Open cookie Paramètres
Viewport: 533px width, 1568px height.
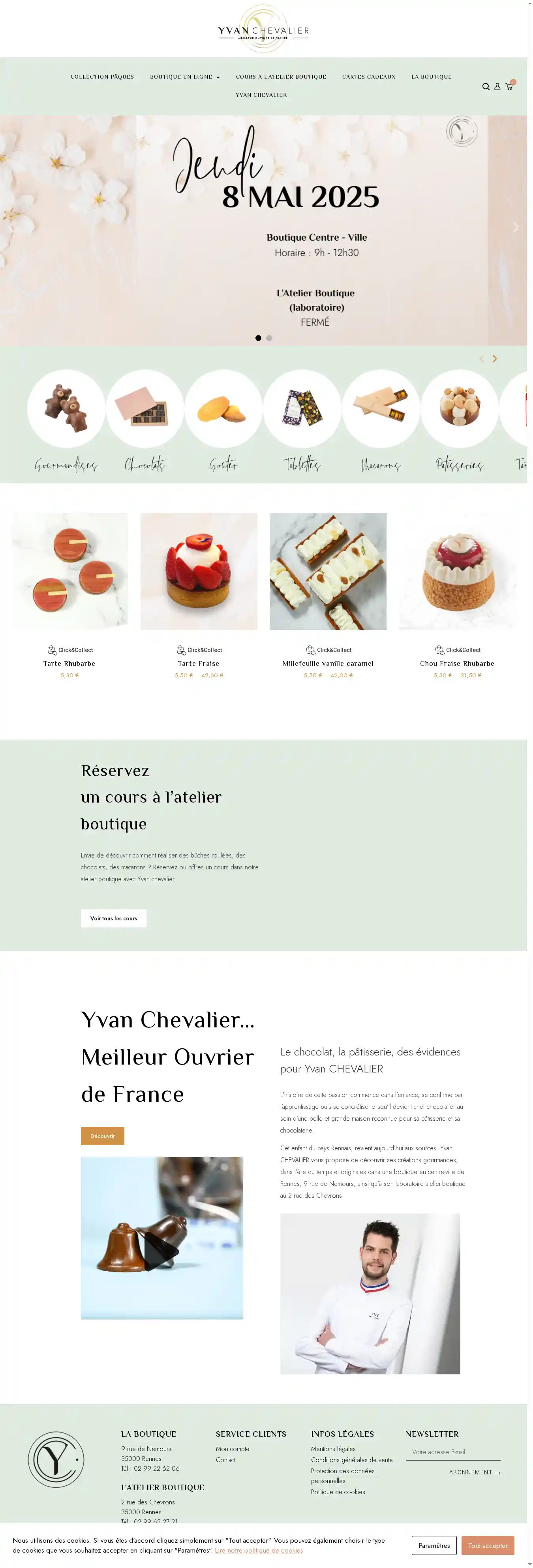tap(434, 1545)
